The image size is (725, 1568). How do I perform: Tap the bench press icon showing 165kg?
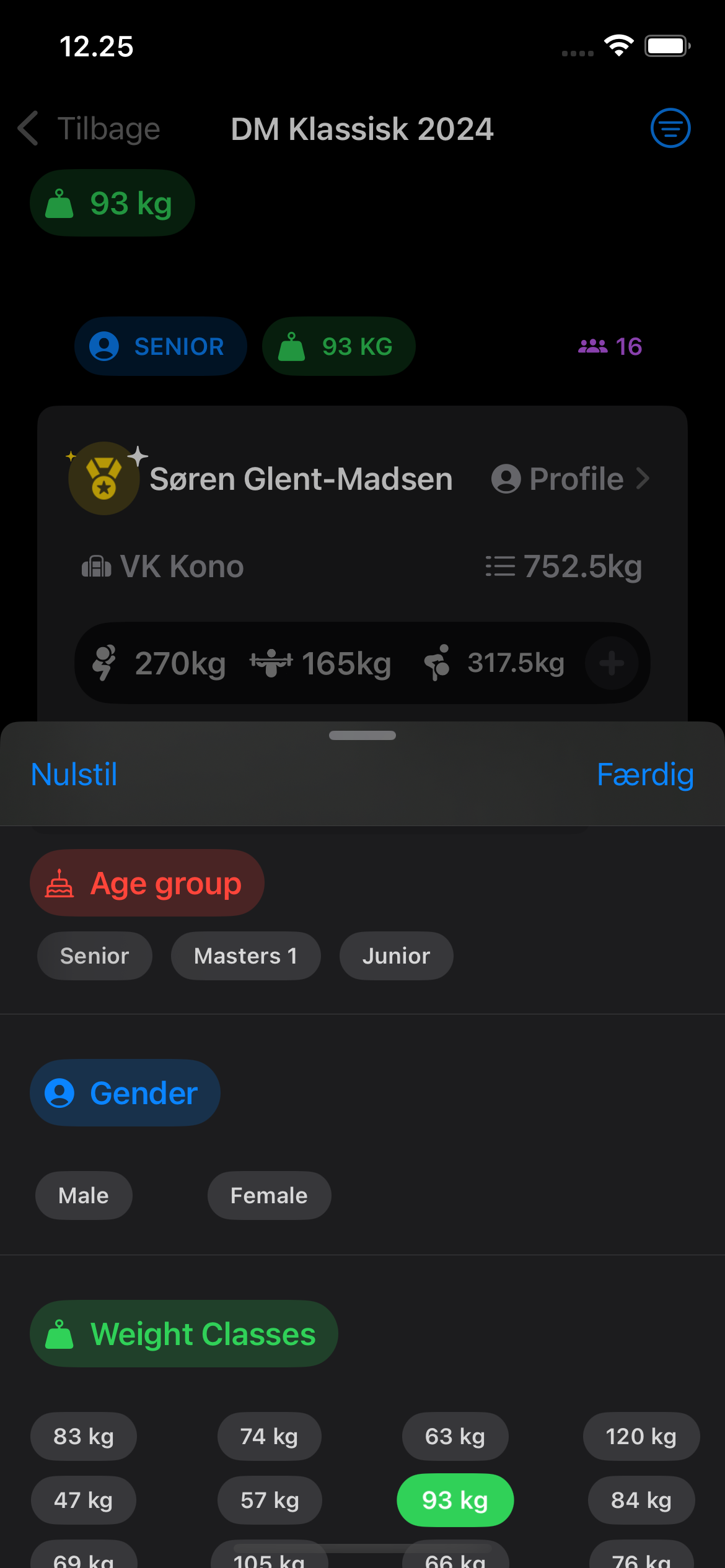click(271, 663)
